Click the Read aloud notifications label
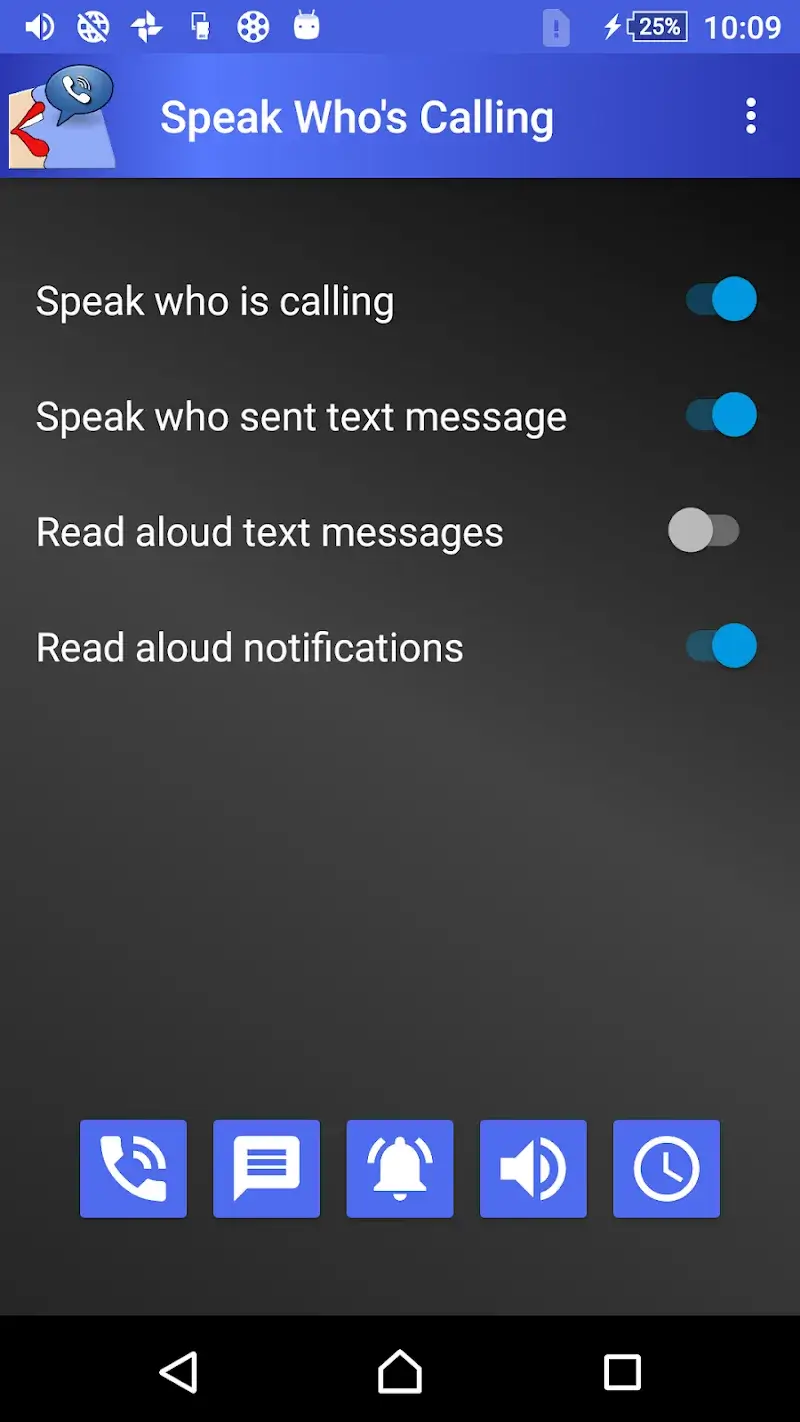The width and height of the screenshot is (800, 1422). (249, 646)
